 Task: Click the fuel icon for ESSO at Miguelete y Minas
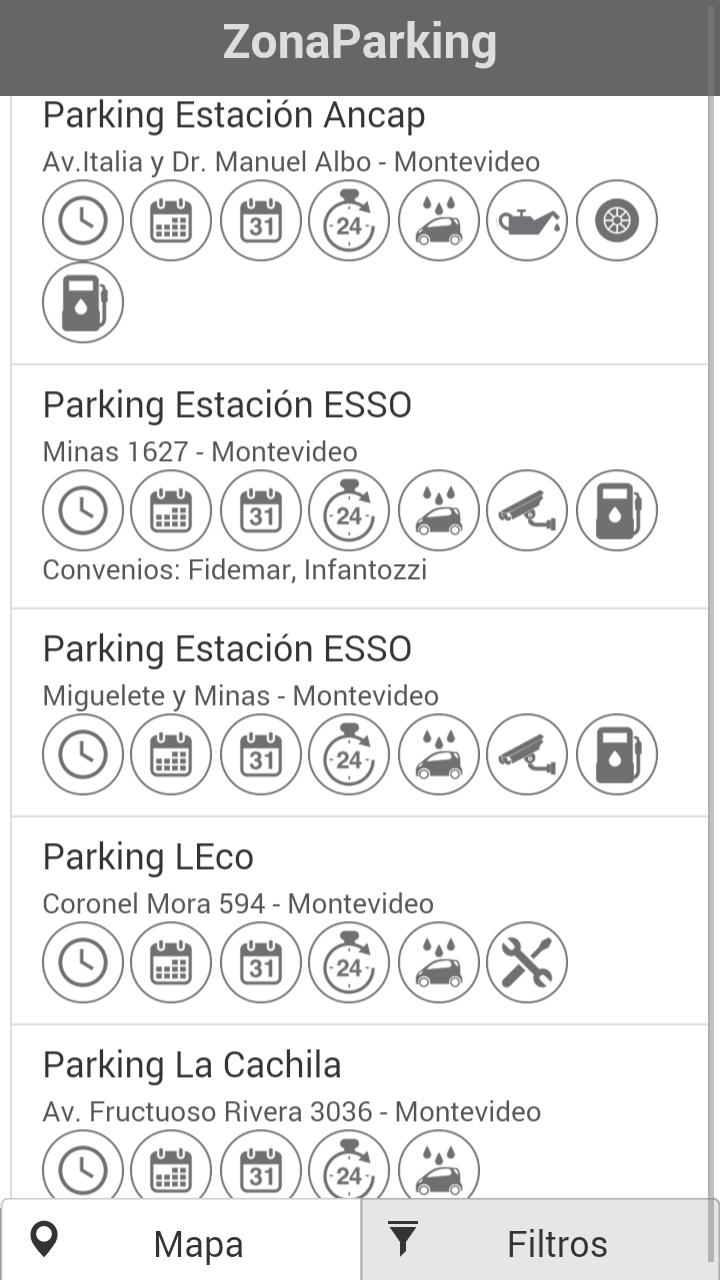tap(617, 755)
